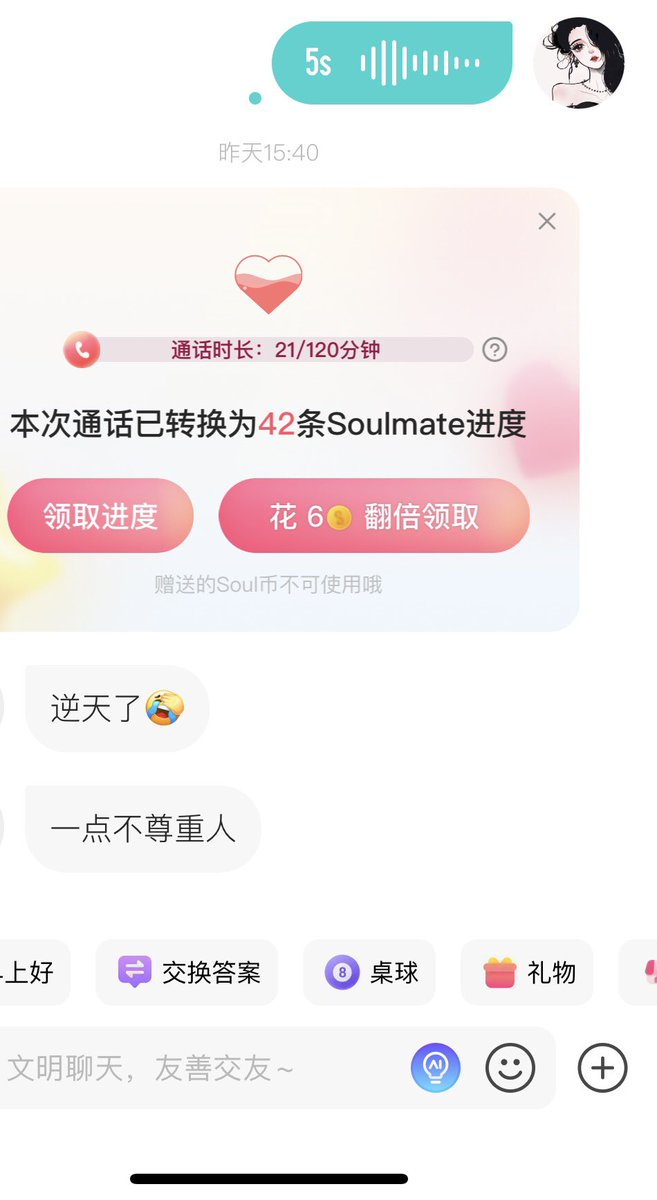Open the AI assistant icon
Screen dimensions: 657x1200
pyautogui.click(x=435, y=1068)
